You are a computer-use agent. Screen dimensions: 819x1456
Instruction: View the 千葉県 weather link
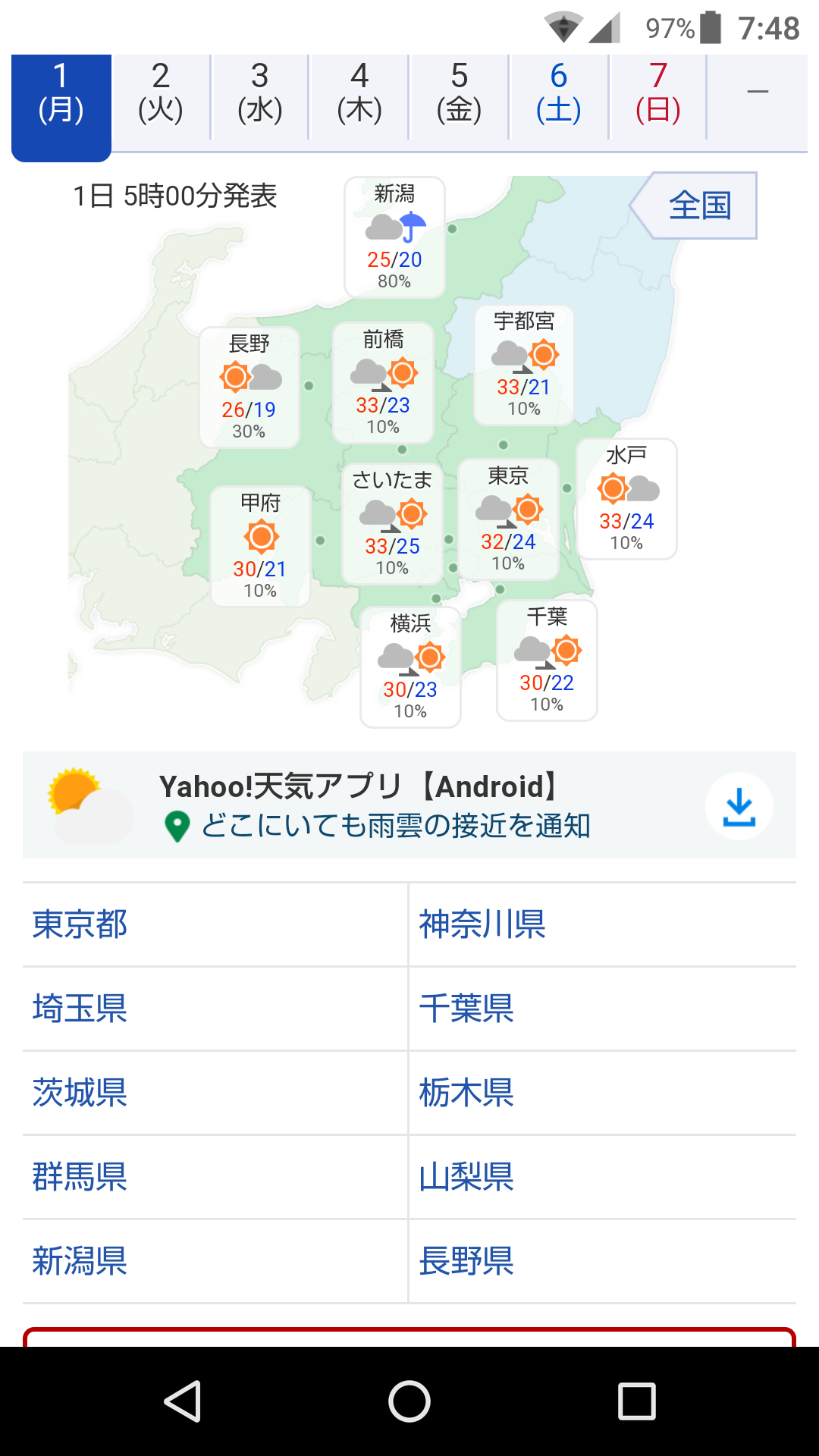pos(466,1009)
